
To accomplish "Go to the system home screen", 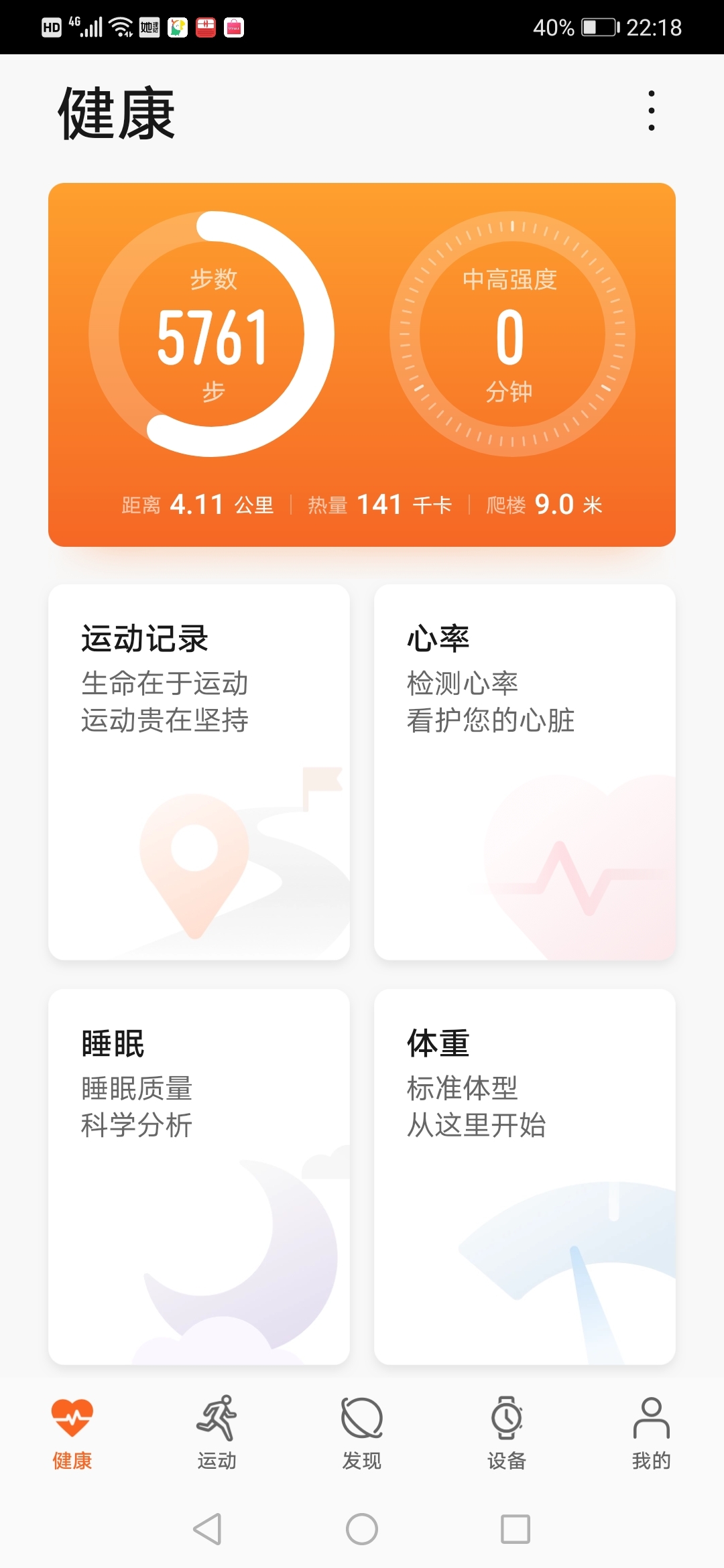I will tap(362, 1529).
